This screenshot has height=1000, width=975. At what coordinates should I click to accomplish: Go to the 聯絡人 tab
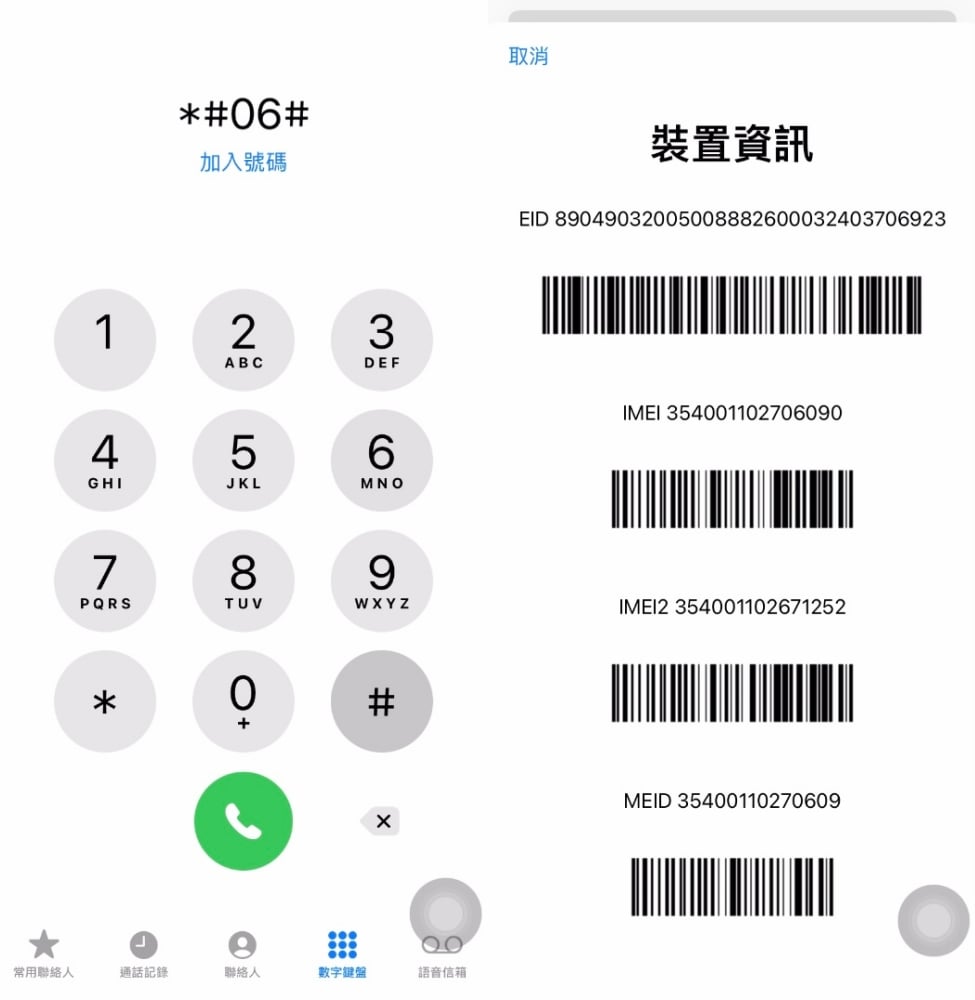pos(242,953)
